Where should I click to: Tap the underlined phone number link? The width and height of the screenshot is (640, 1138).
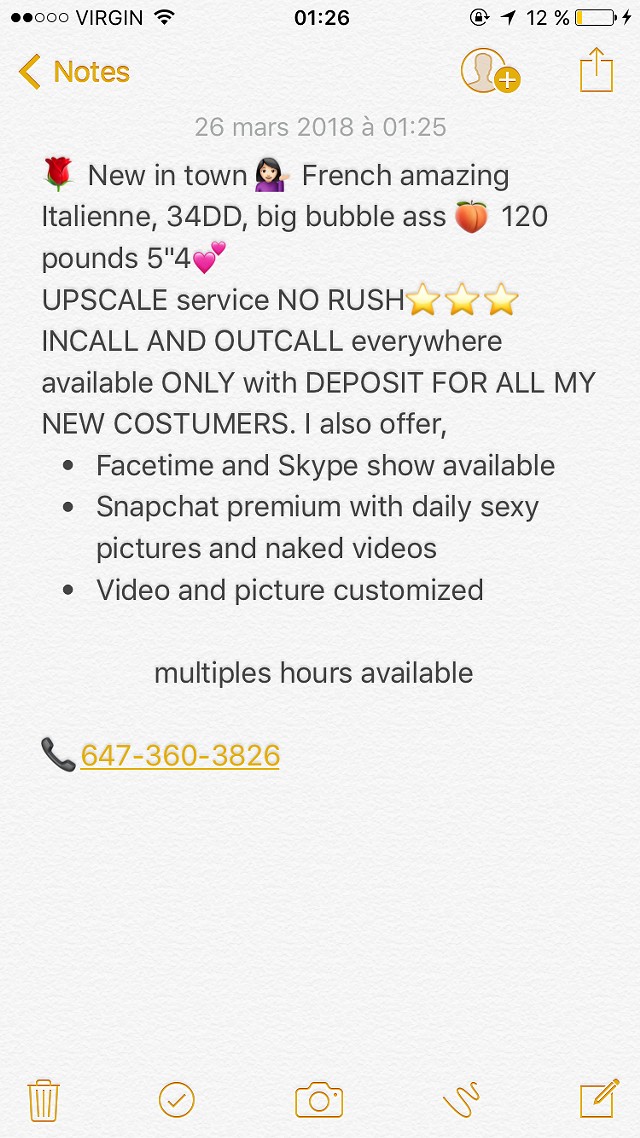click(x=180, y=756)
